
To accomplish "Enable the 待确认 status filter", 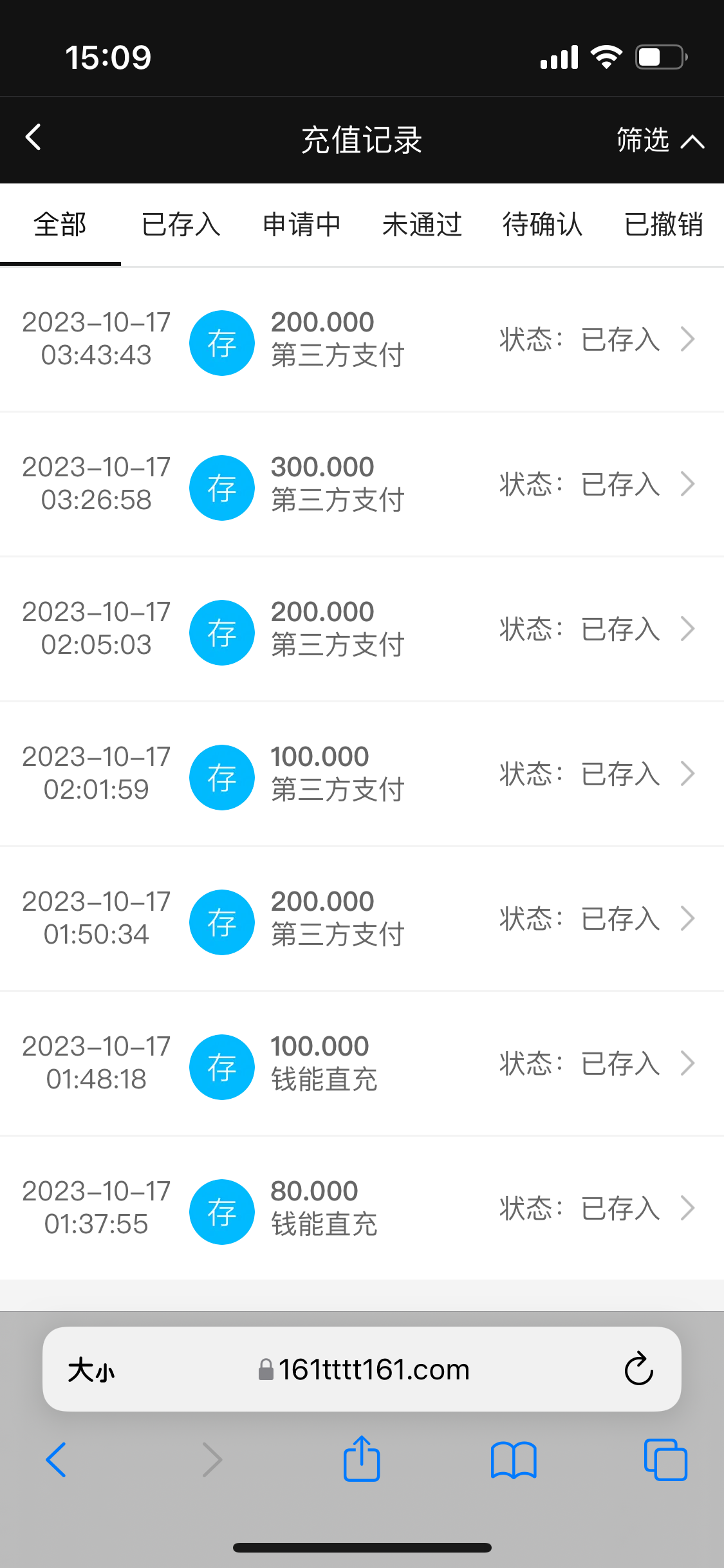I will [543, 225].
